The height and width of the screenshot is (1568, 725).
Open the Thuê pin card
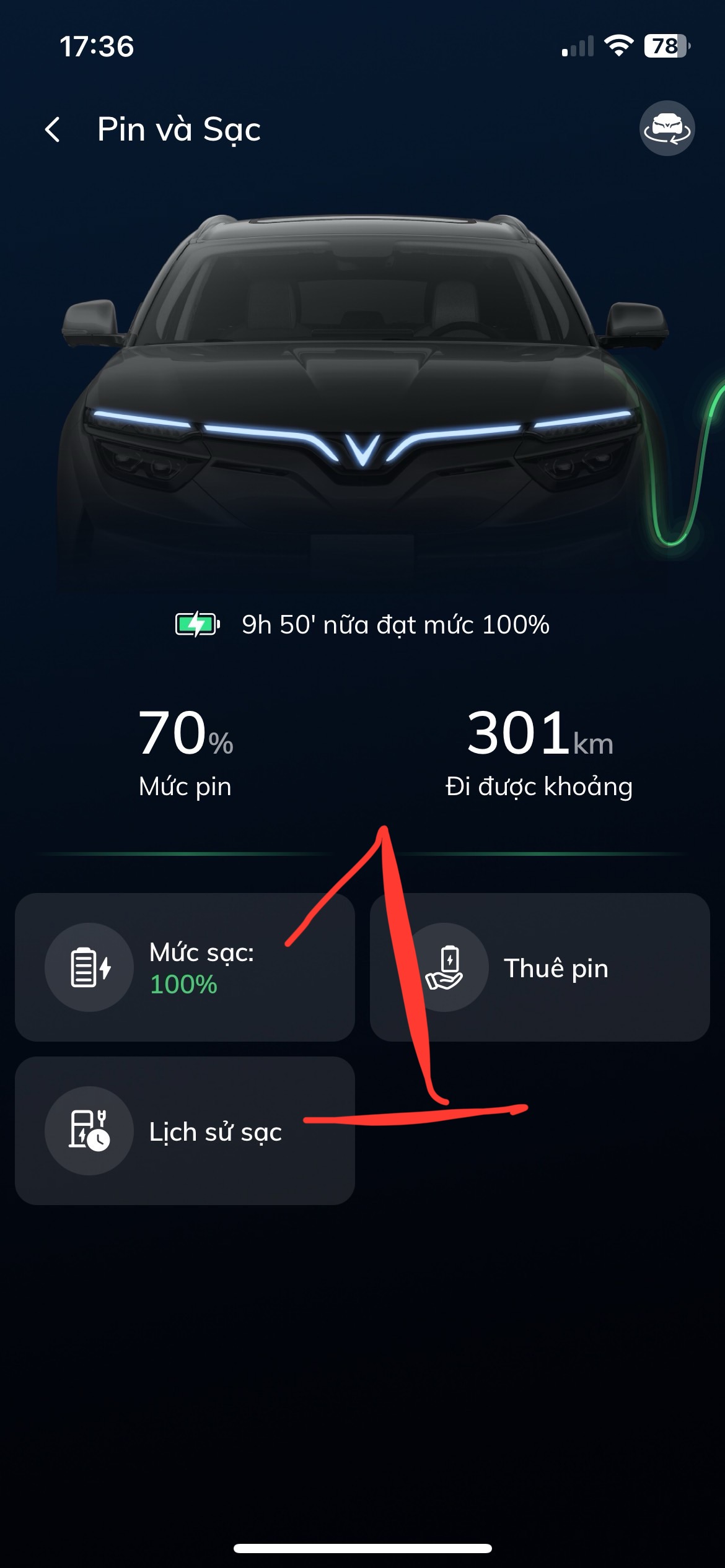[539, 967]
